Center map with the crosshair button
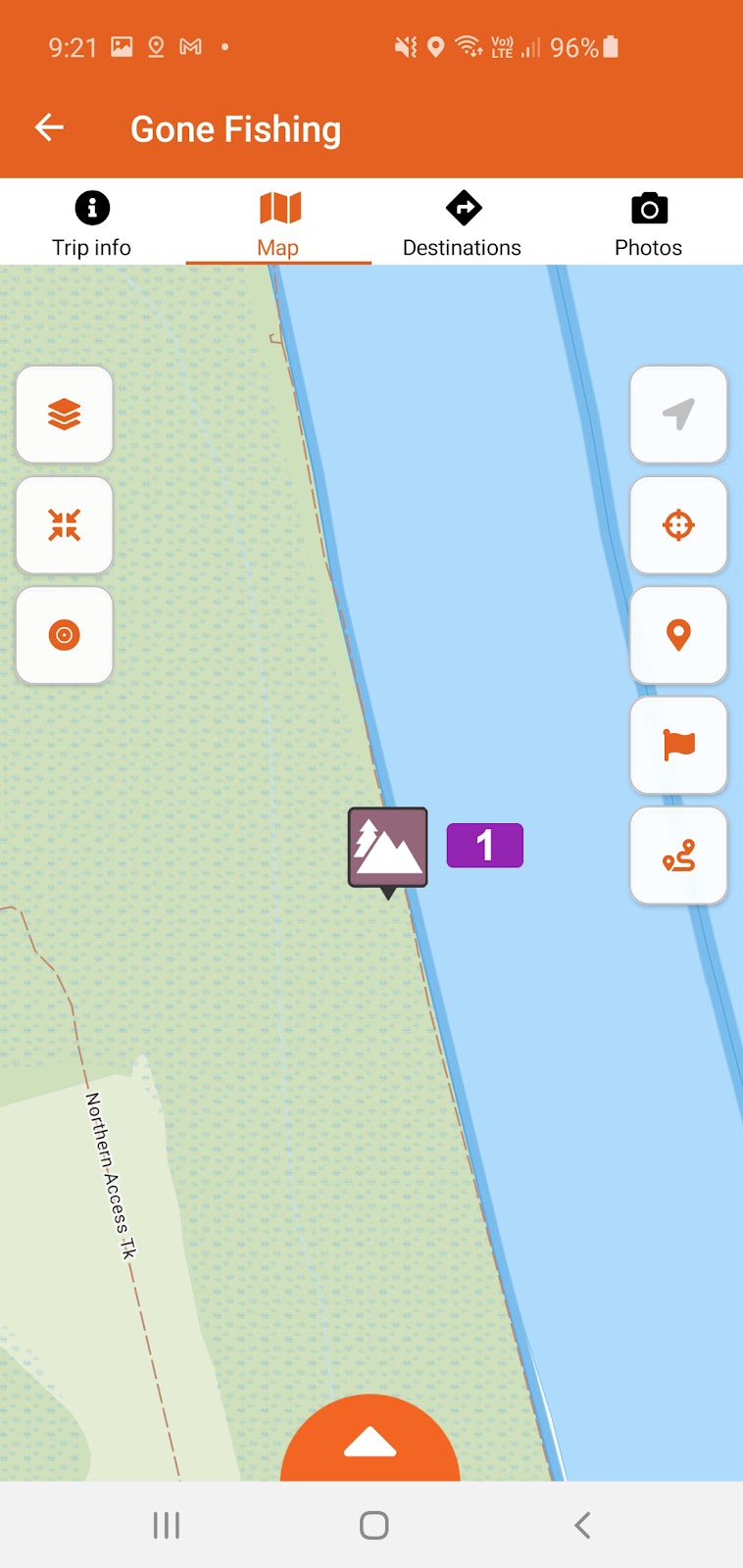 tap(678, 525)
